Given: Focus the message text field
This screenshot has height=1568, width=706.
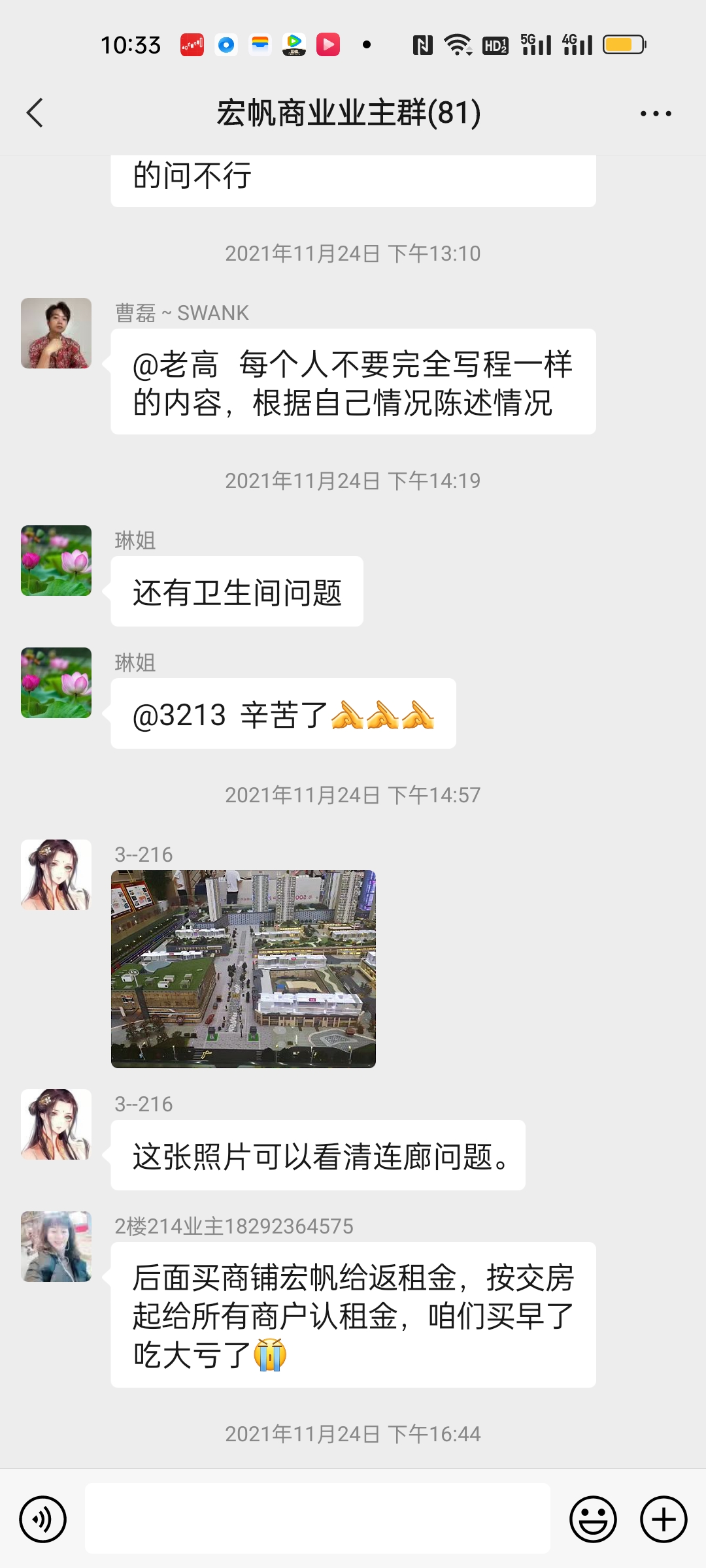Looking at the screenshot, I should pos(318,1518).
